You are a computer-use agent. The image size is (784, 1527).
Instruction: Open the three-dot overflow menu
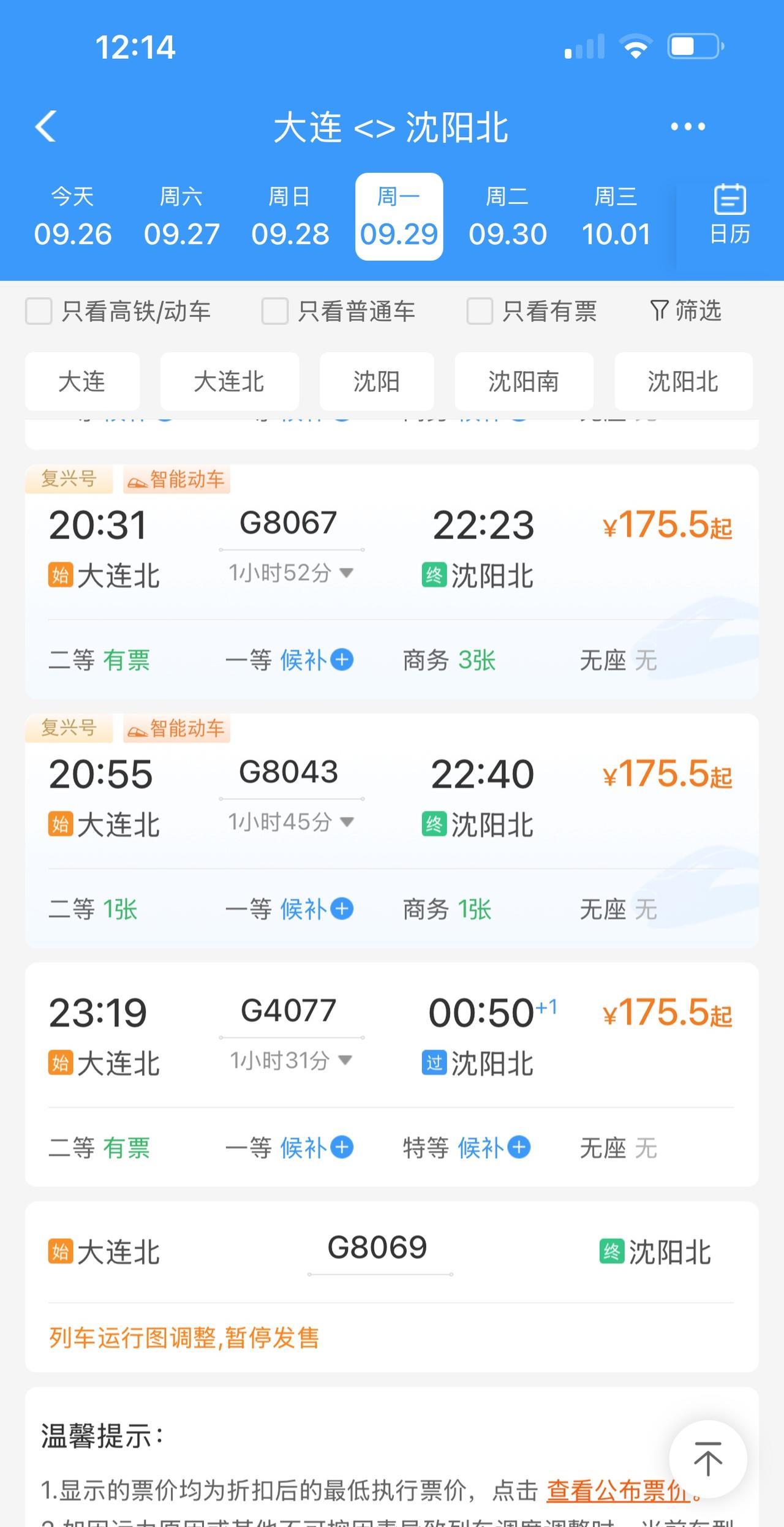click(x=687, y=127)
